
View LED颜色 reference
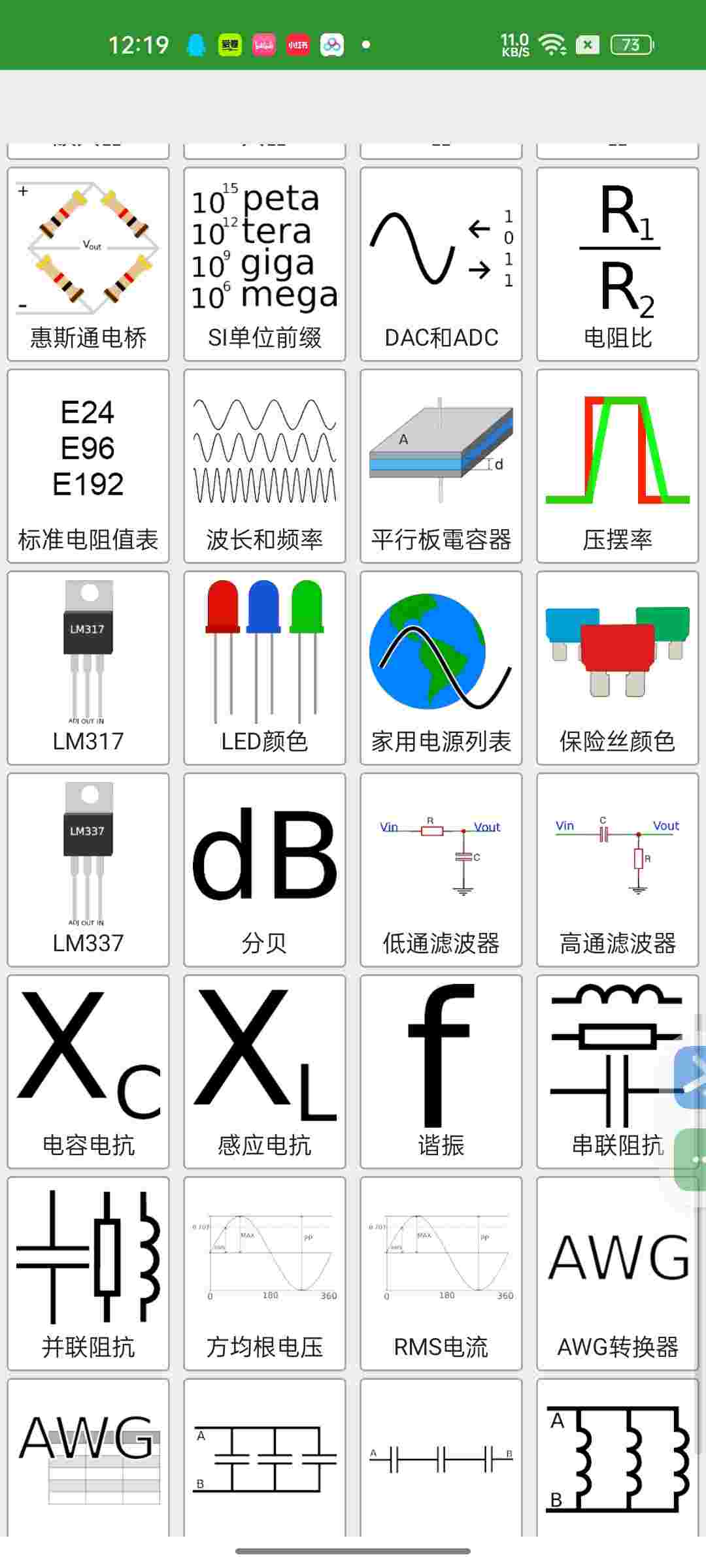[x=265, y=668]
